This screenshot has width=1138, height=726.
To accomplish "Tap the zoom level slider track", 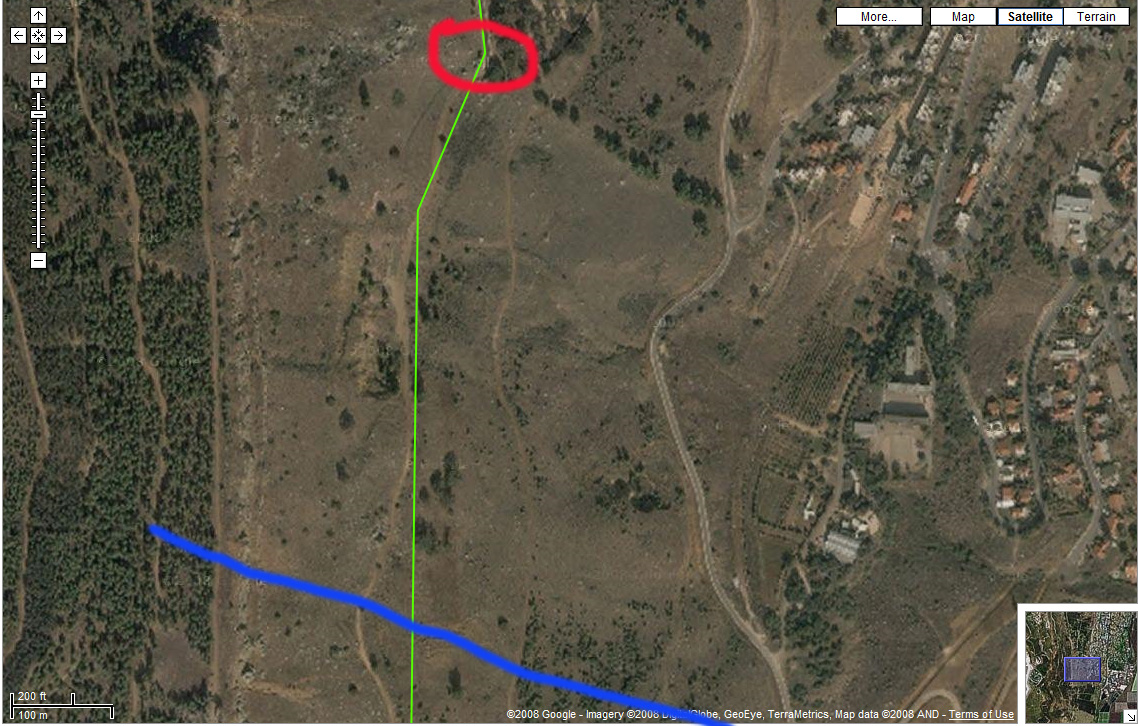I will tap(38, 180).
